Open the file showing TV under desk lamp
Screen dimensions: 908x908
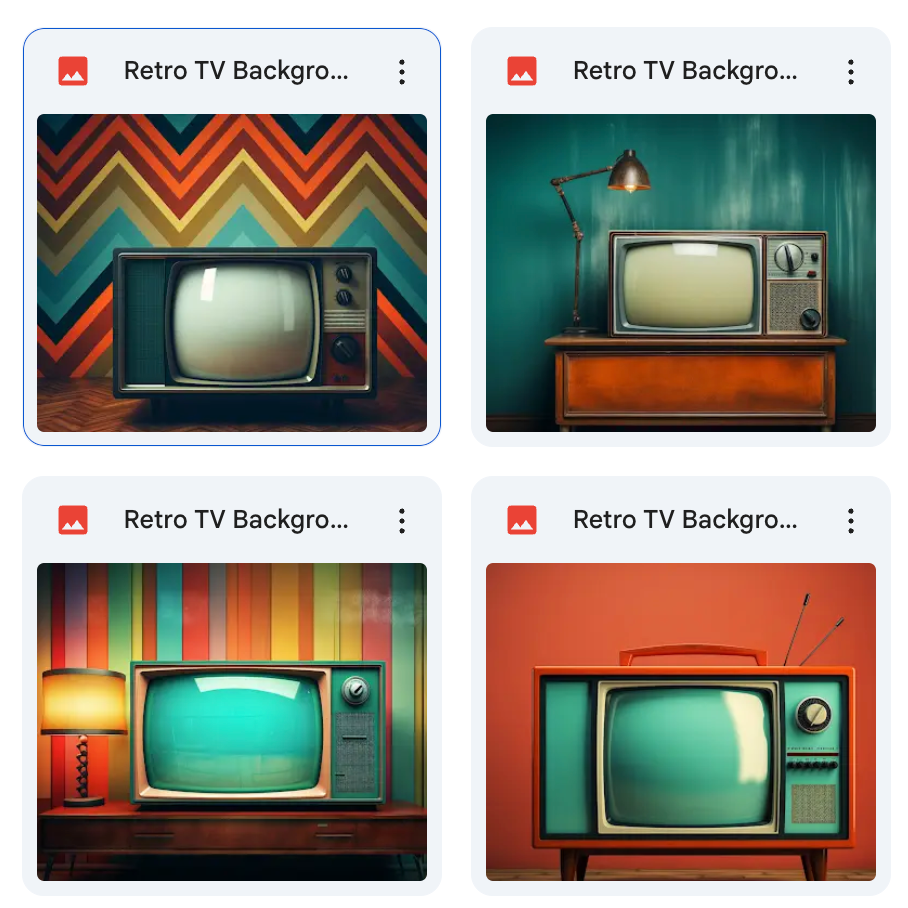coord(680,272)
